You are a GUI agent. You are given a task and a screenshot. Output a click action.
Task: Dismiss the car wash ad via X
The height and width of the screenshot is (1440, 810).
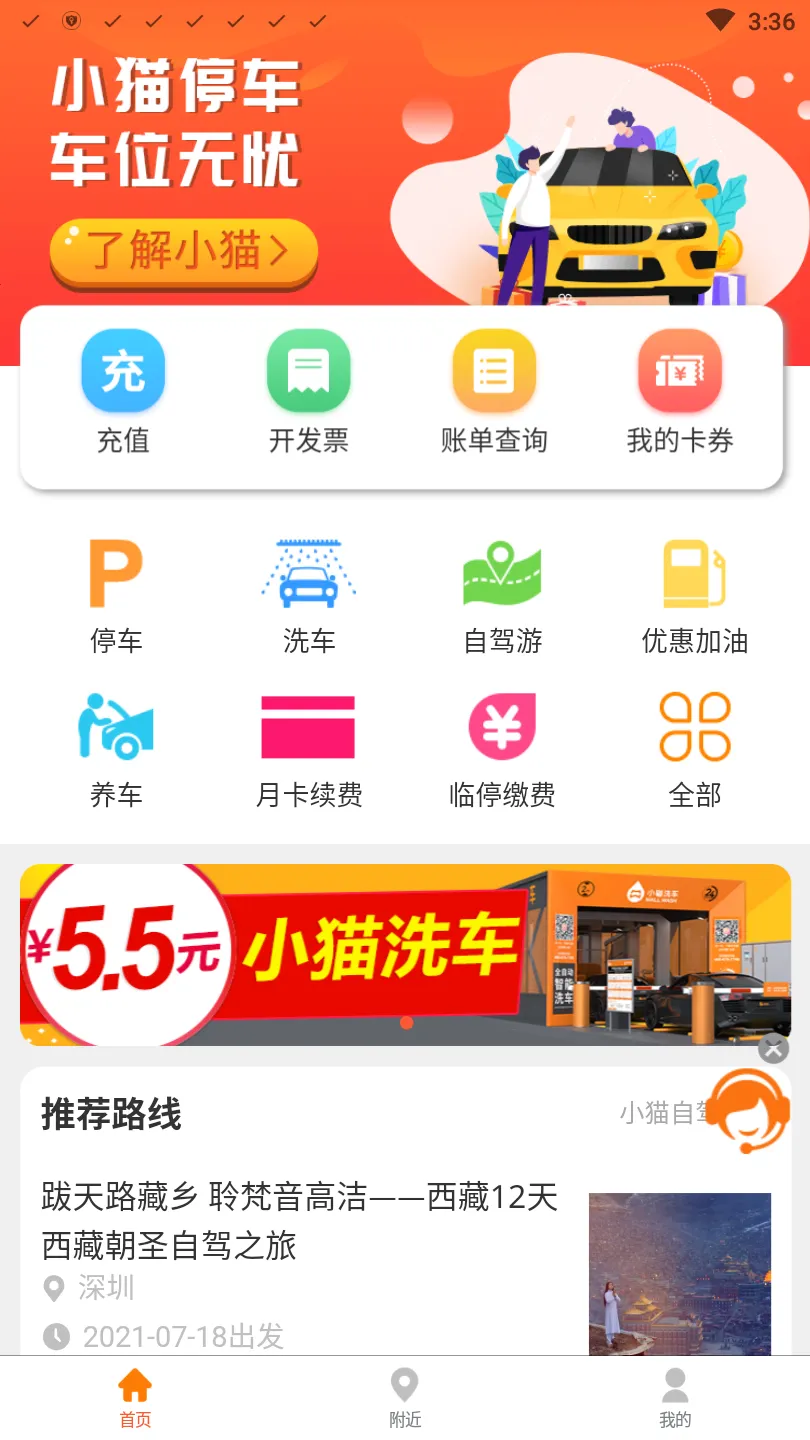click(774, 1050)
